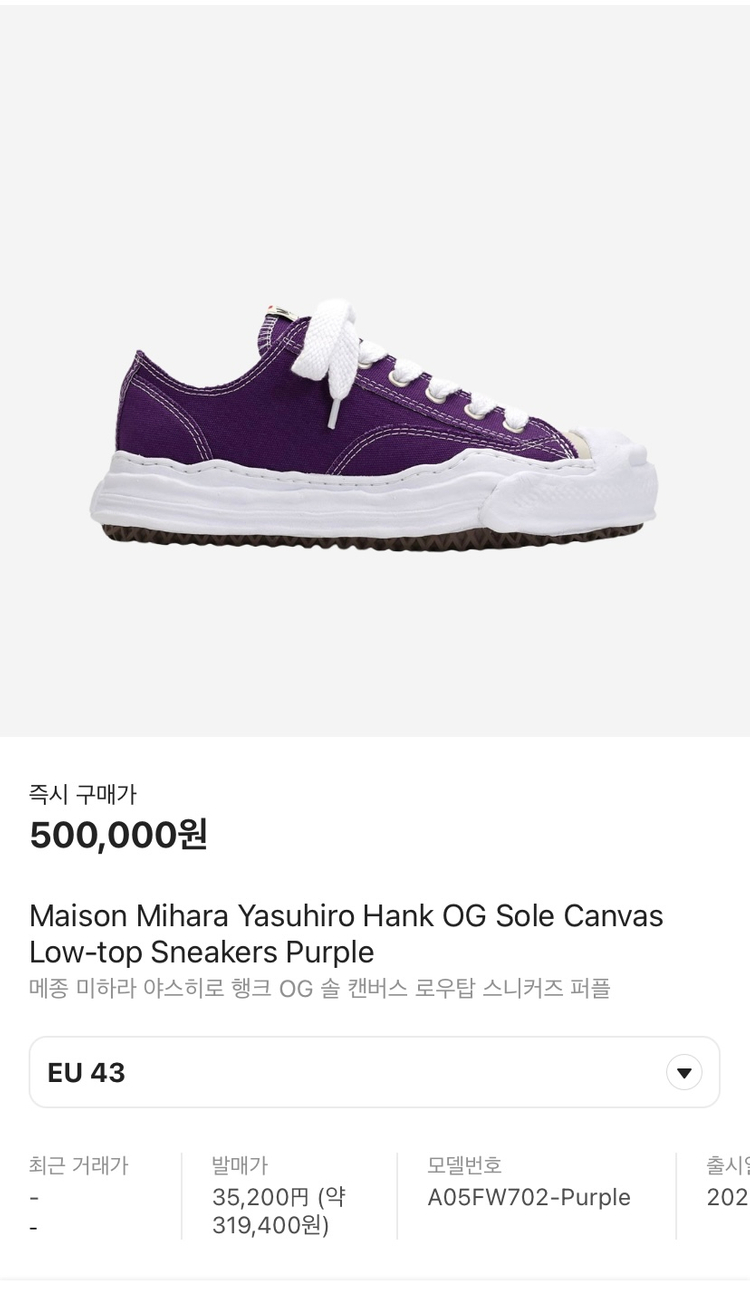Open the EU 43 size dropdown

point(684,1073)
